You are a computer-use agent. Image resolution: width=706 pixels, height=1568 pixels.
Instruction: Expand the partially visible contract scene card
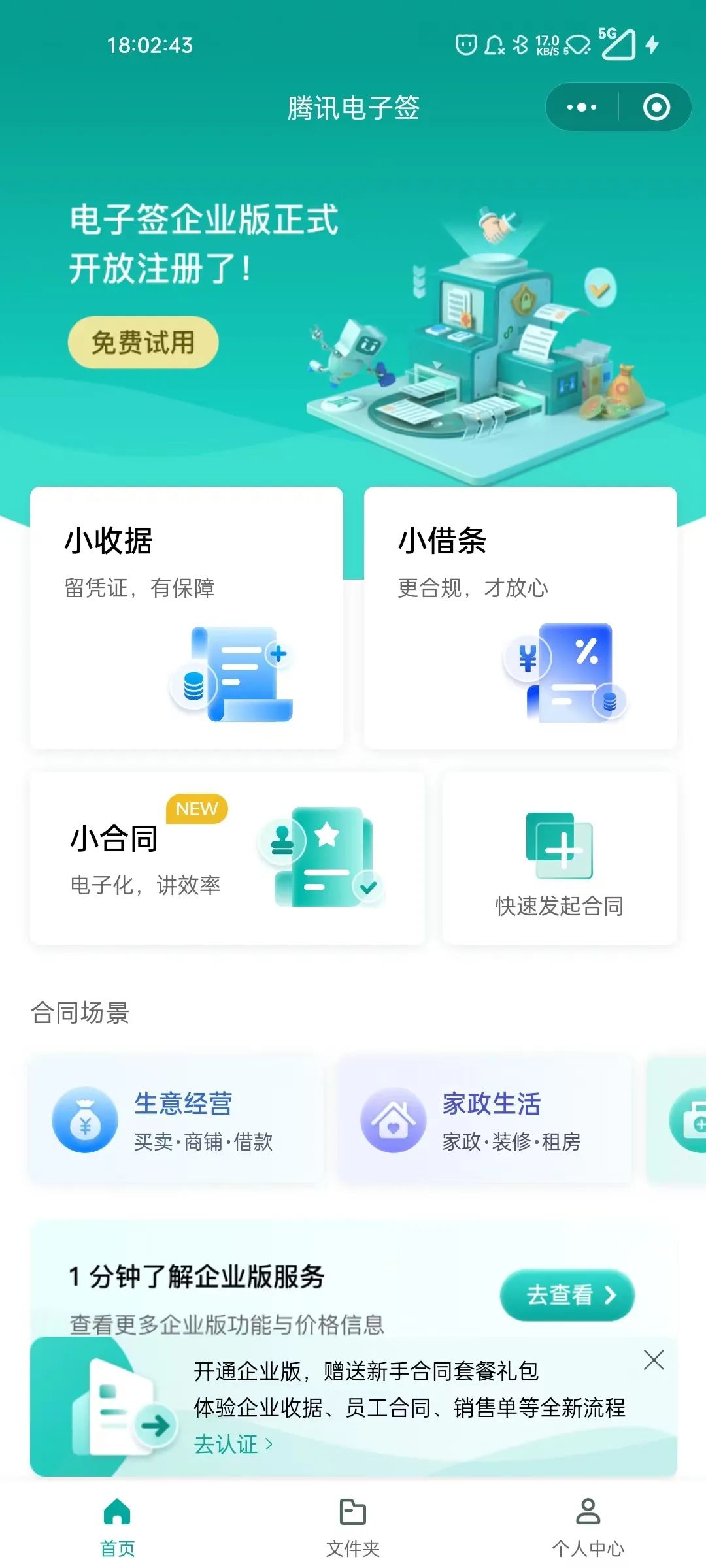point(680,1119)
